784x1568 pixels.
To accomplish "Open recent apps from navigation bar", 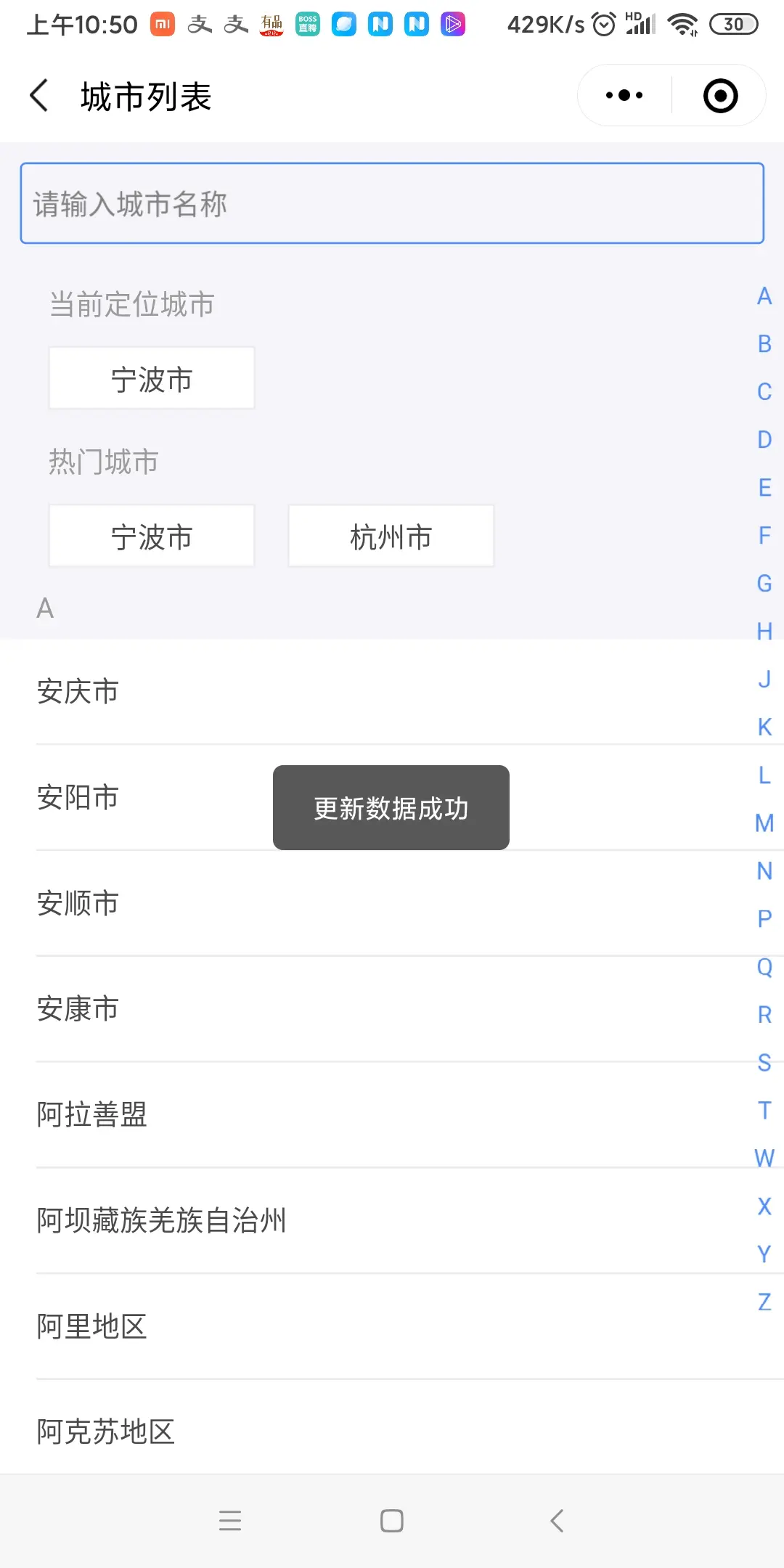I will pos(230,1521).
